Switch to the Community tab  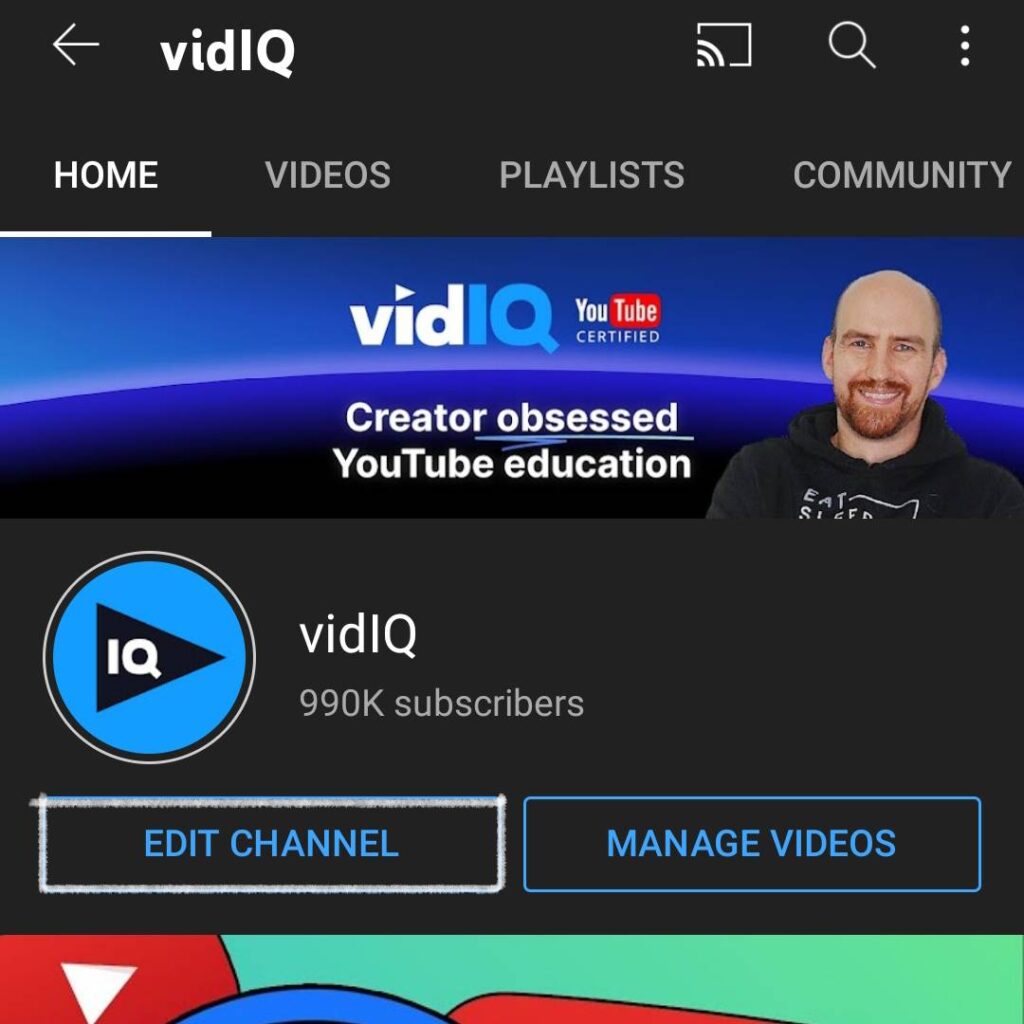pyautogui.click(x=902, y=176)
